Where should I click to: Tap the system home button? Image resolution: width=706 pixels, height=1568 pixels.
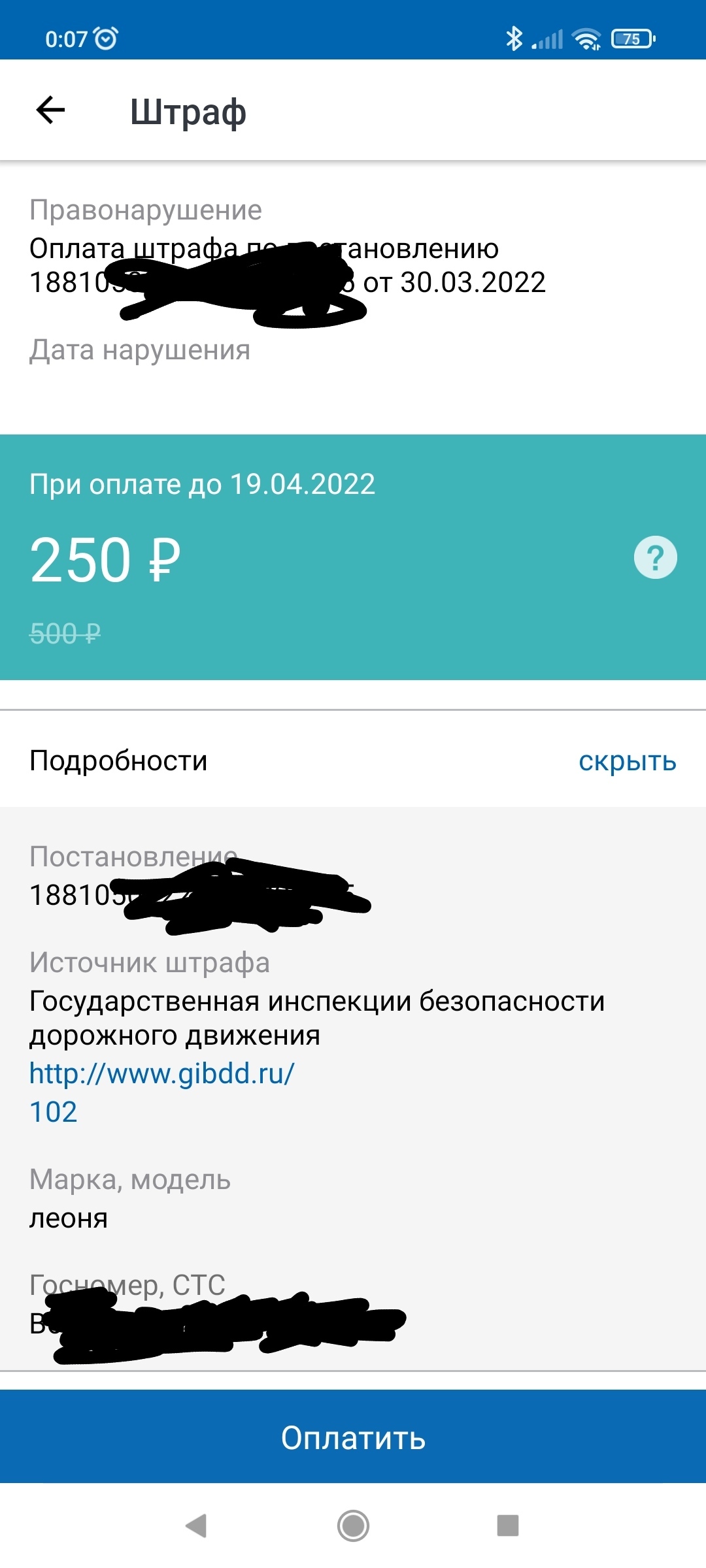pyautogui.click(x=353, y=1526)
